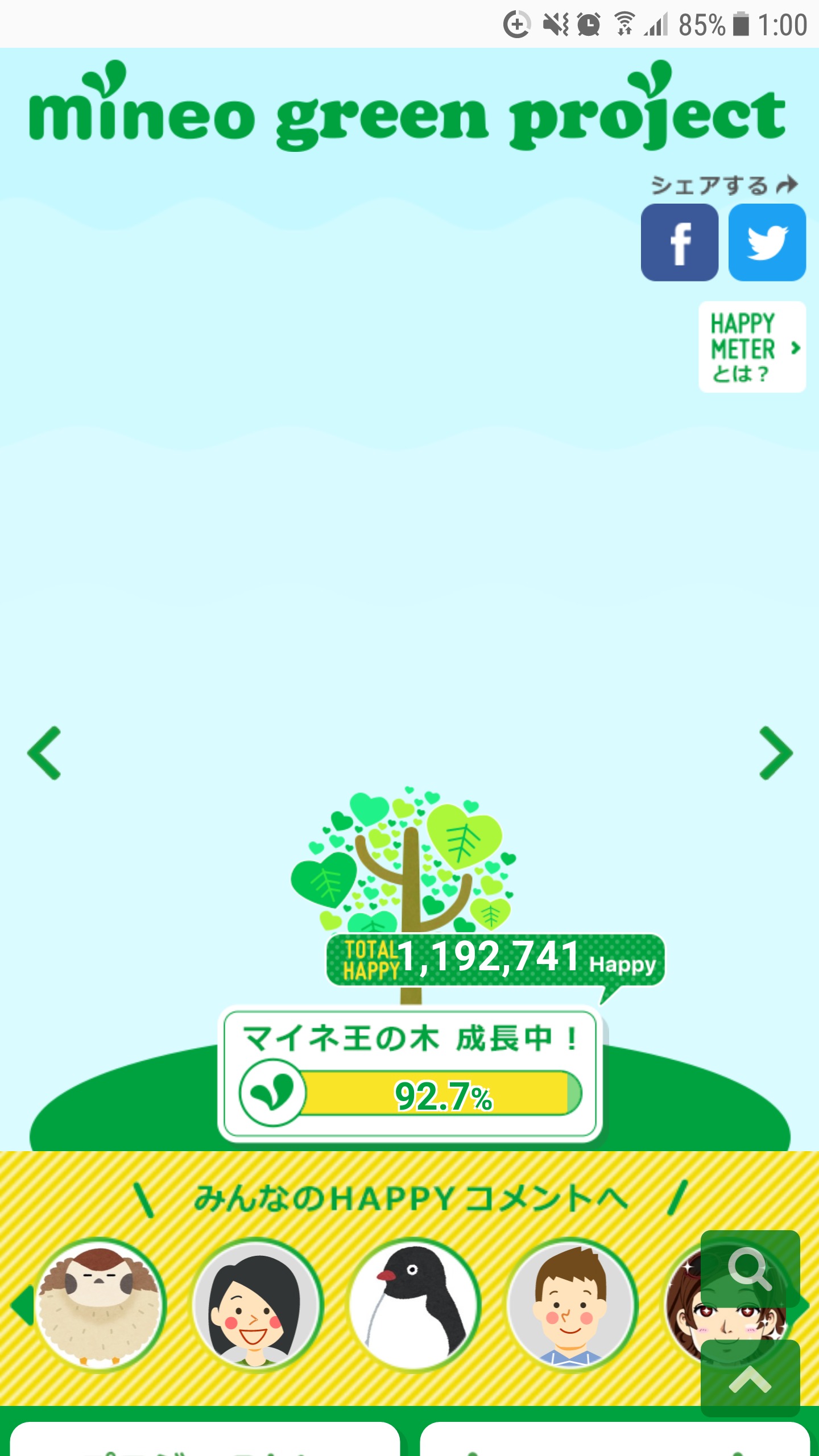Select the fluffy sparrow avatar
819x1456 pixels.
pos(100,1306)
